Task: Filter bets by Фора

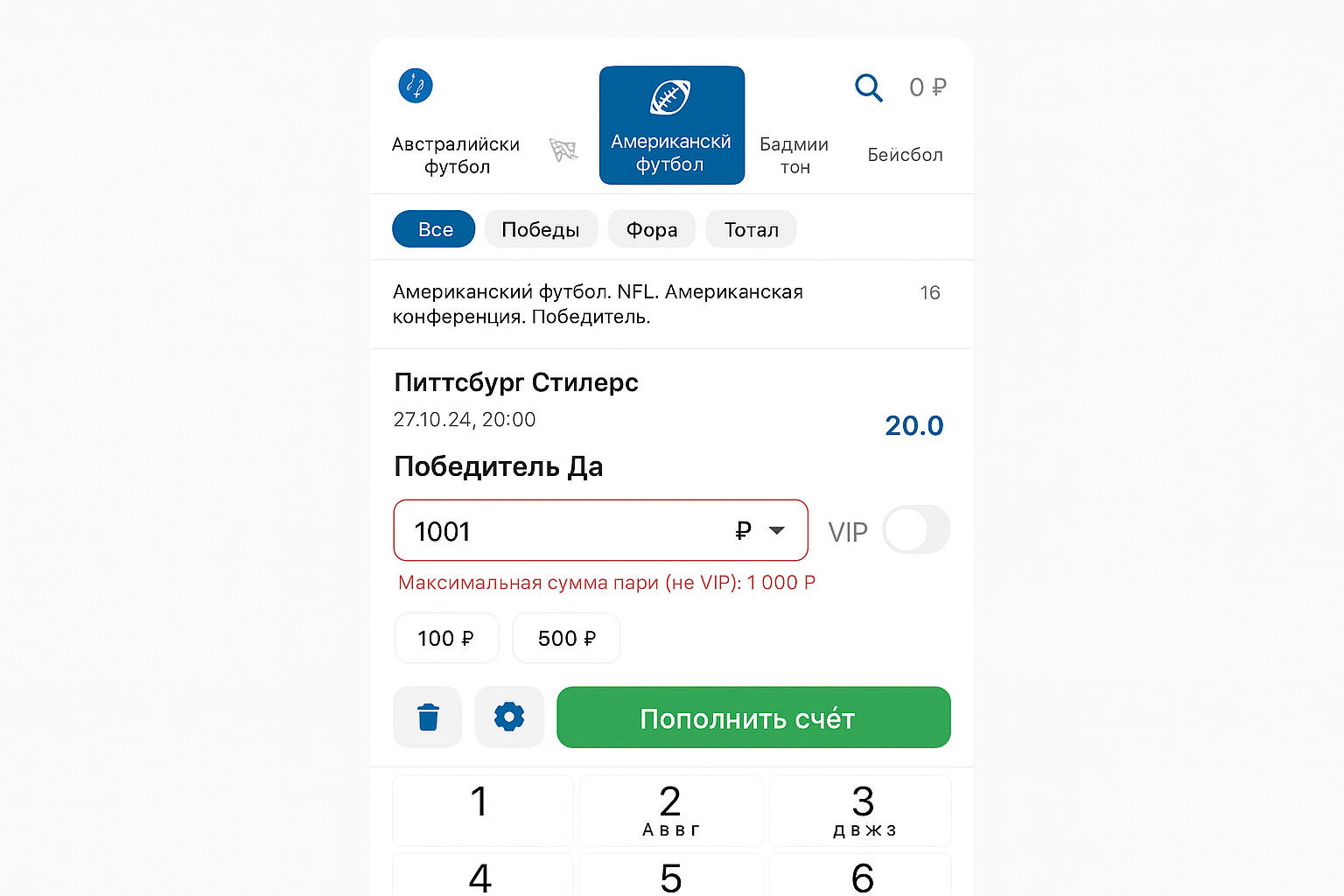Action: coord(652,229)
